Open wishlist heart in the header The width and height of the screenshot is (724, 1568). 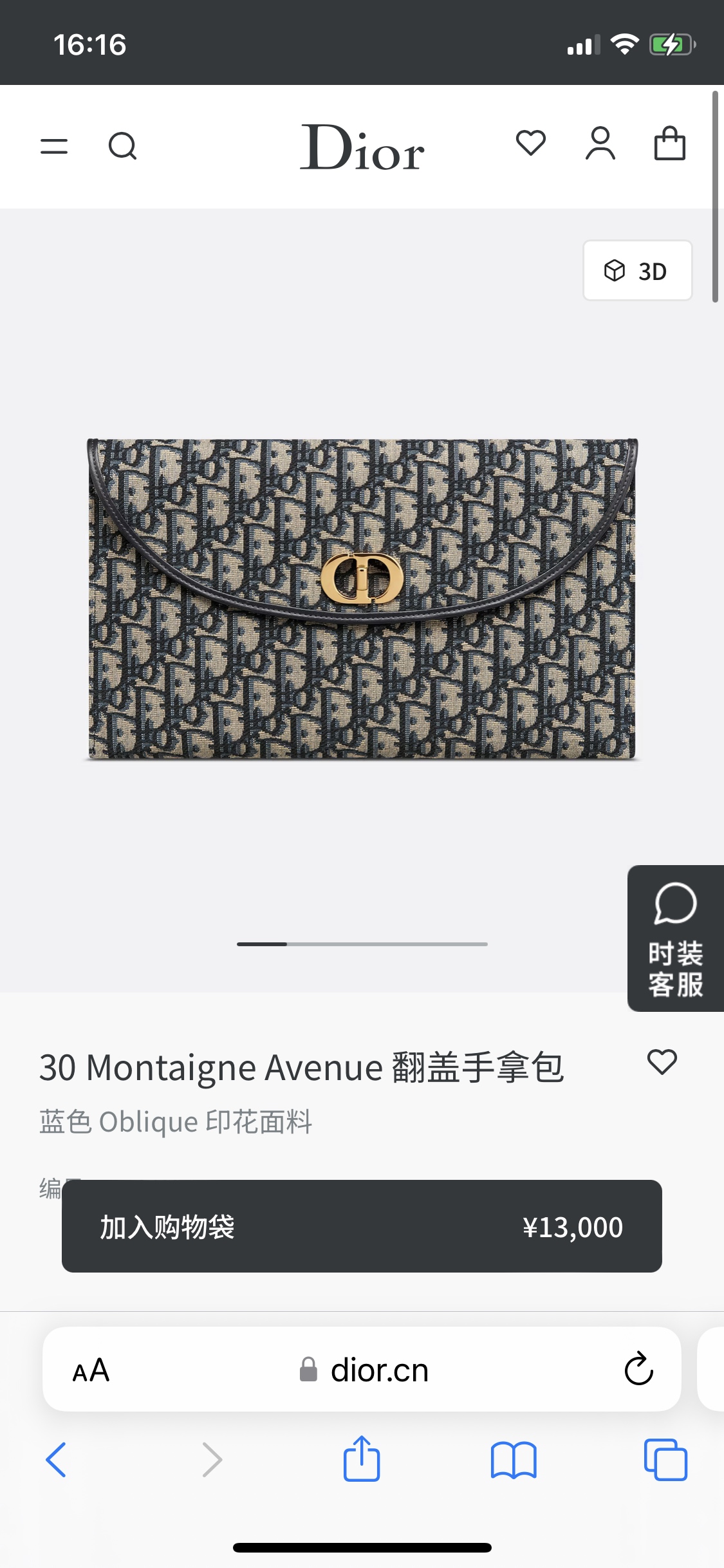531,143
